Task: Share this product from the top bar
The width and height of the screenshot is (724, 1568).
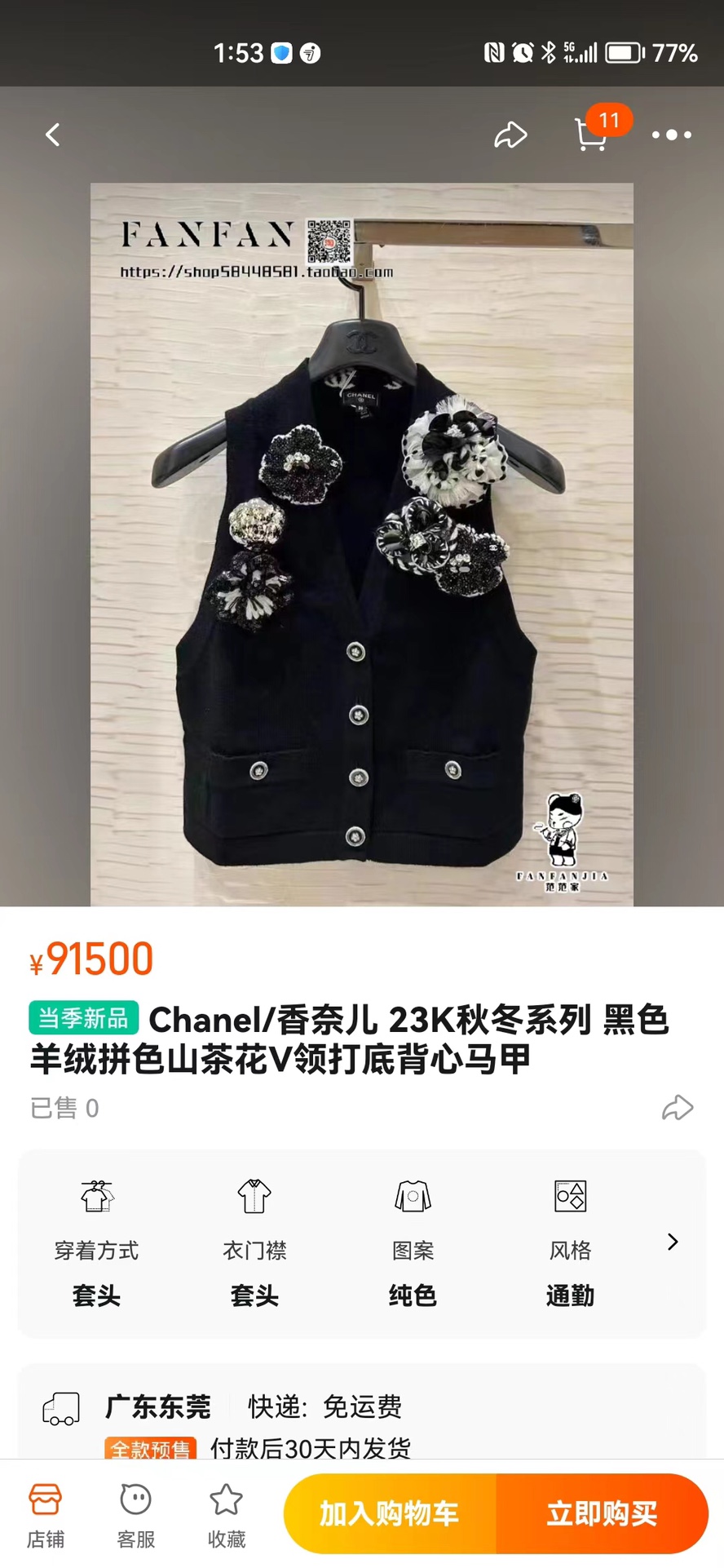Action: 510,135
